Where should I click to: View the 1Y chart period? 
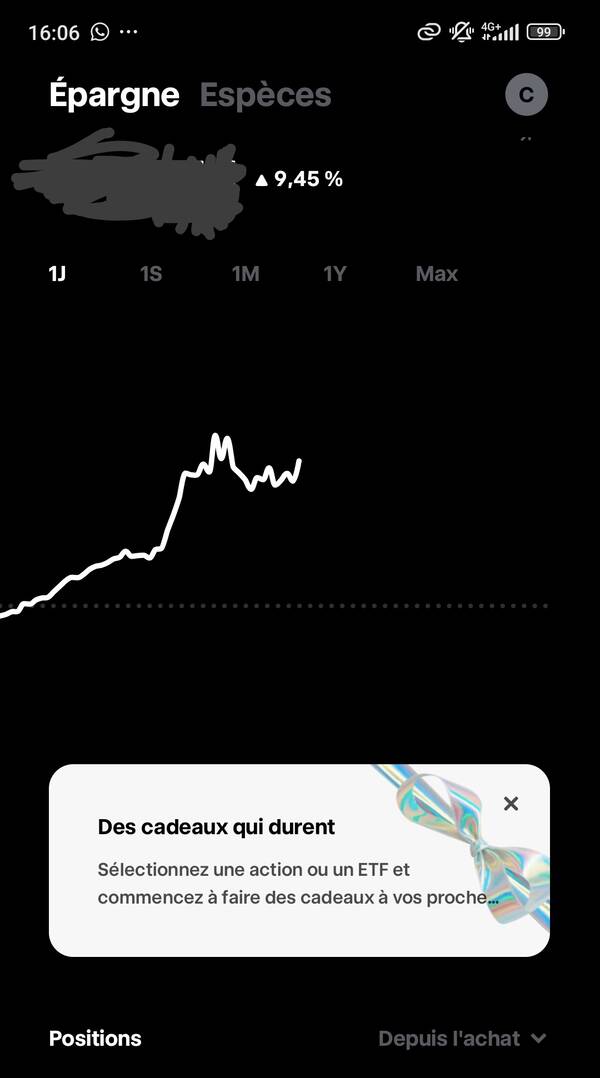click(x=334, y=274)
